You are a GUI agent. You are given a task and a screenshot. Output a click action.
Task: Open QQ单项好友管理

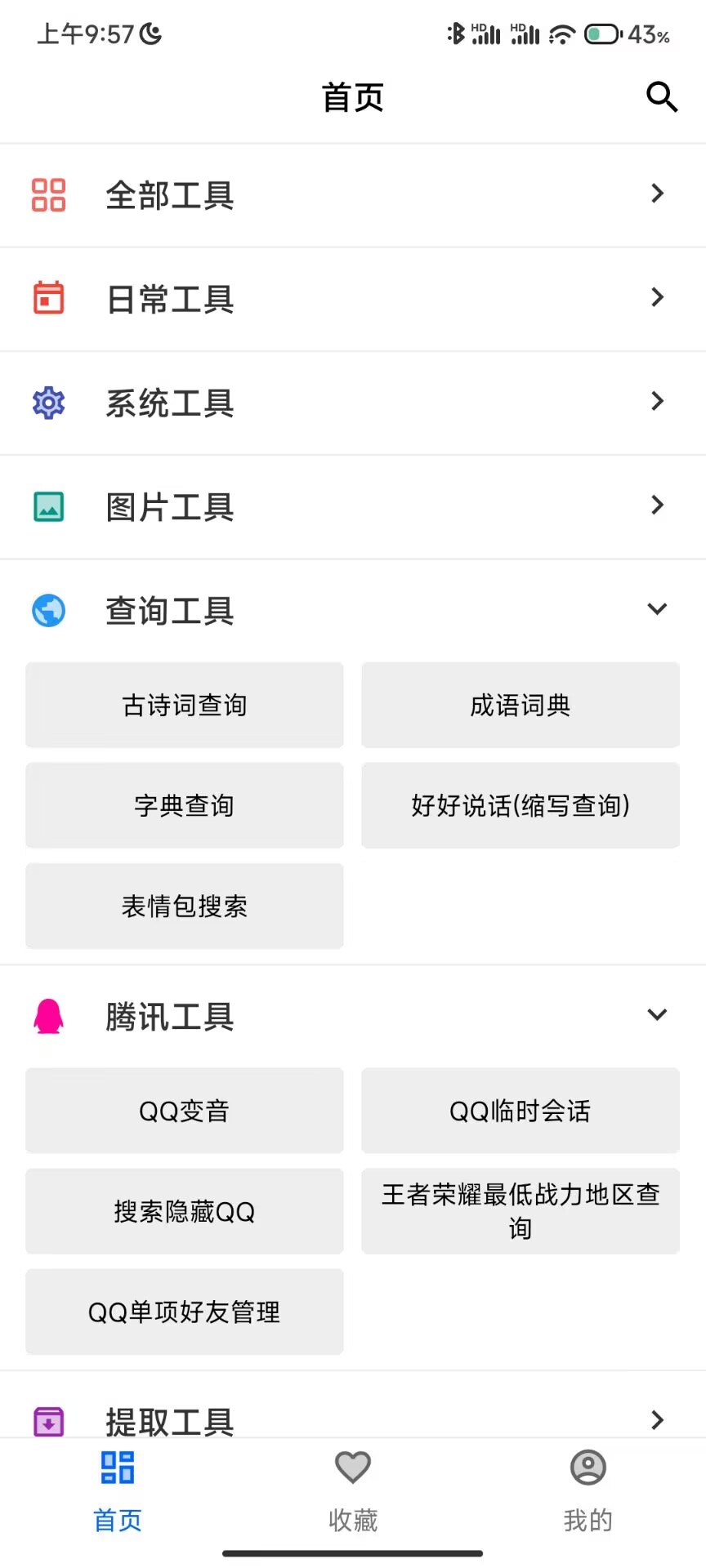pyautogui.click(x=185, y=1312)
